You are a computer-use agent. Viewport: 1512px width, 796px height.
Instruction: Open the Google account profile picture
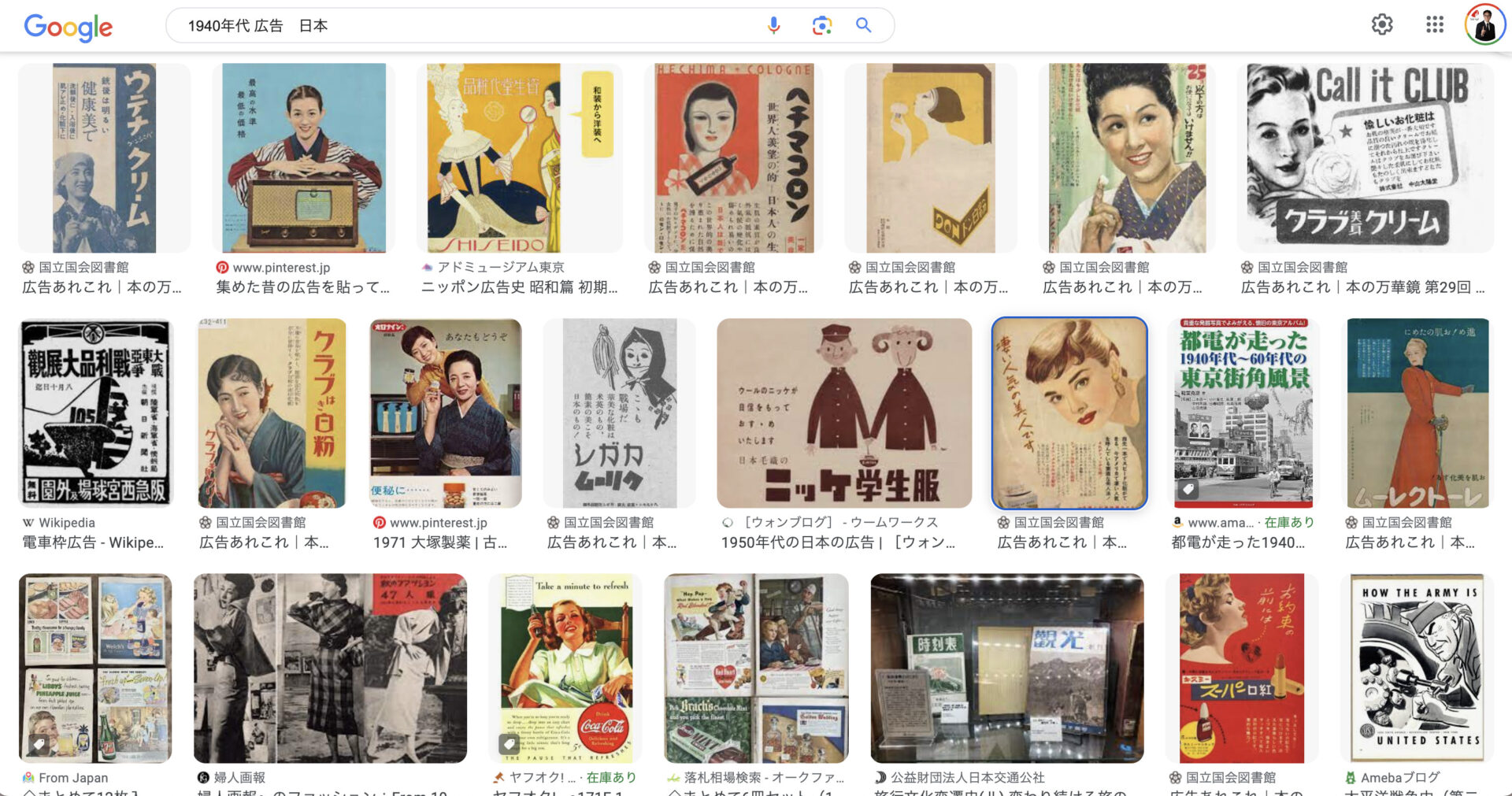pos(1484,25)
